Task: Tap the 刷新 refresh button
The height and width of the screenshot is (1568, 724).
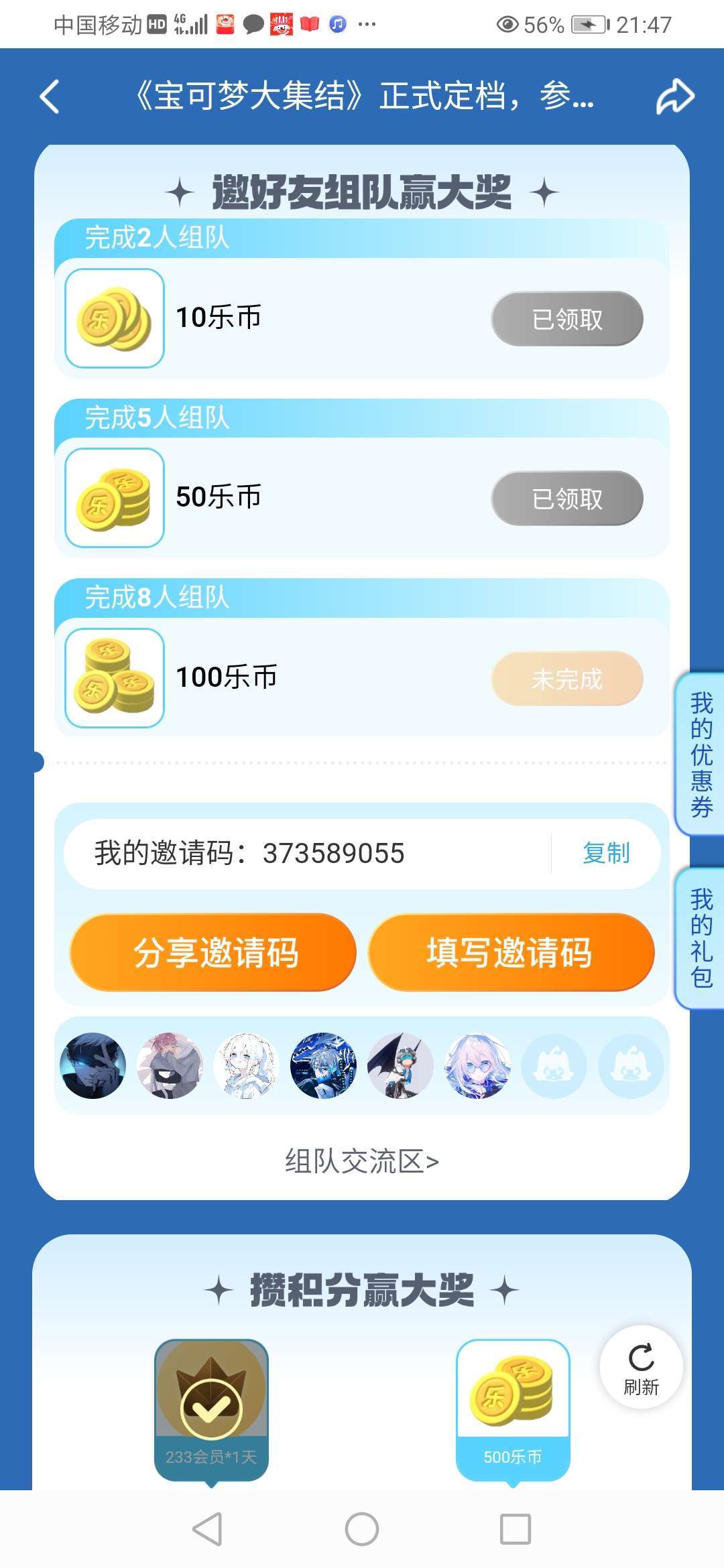Action: pos(641,1368)
